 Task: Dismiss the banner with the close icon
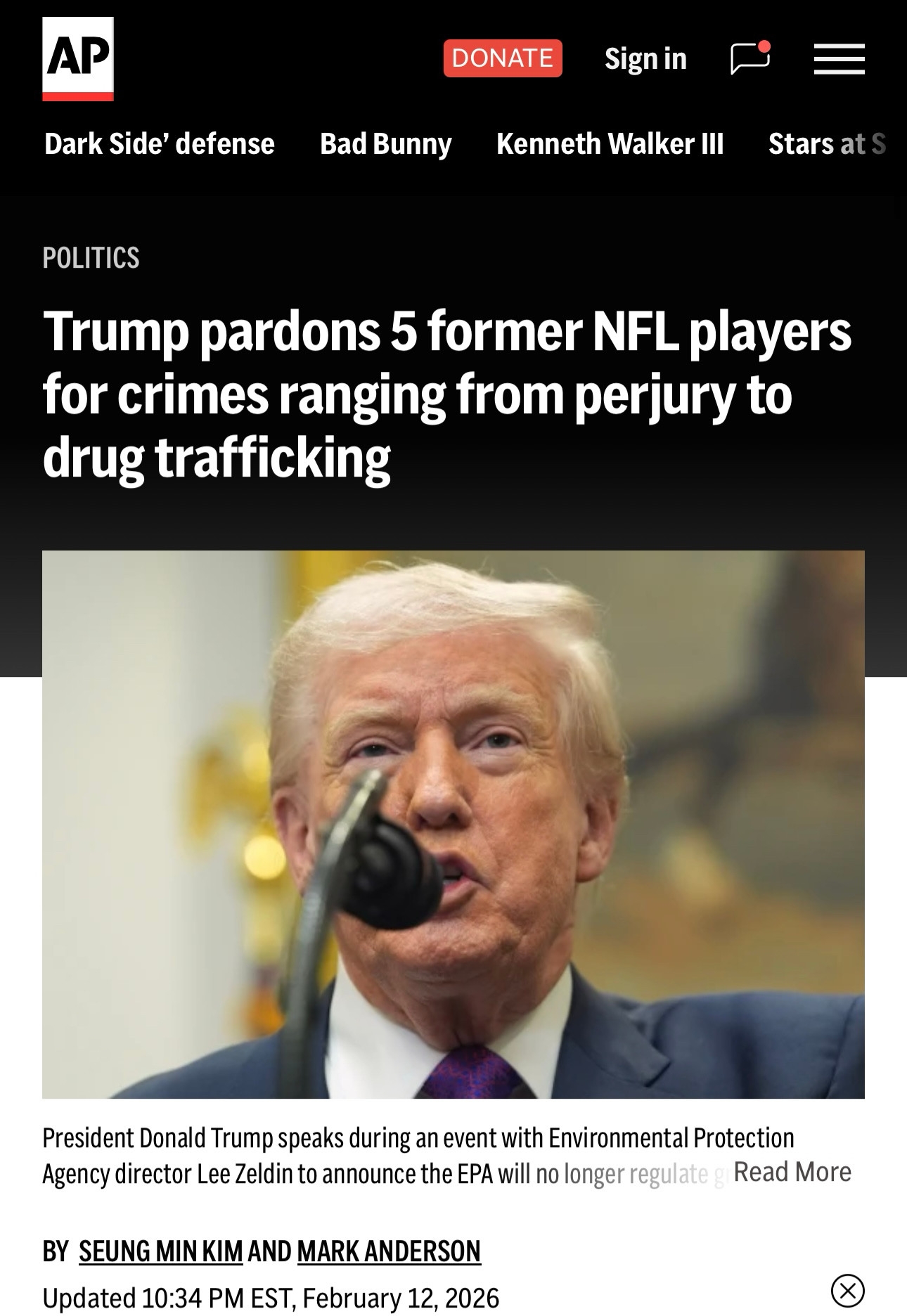[x=847, y=1291]
